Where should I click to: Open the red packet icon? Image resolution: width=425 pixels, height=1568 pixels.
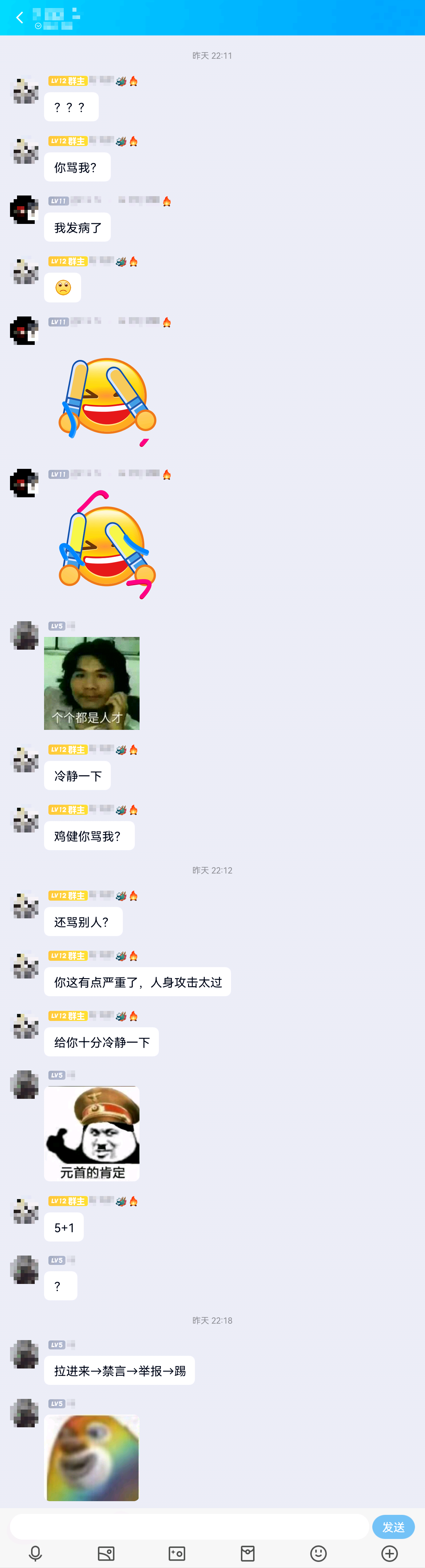point(247,1553)
